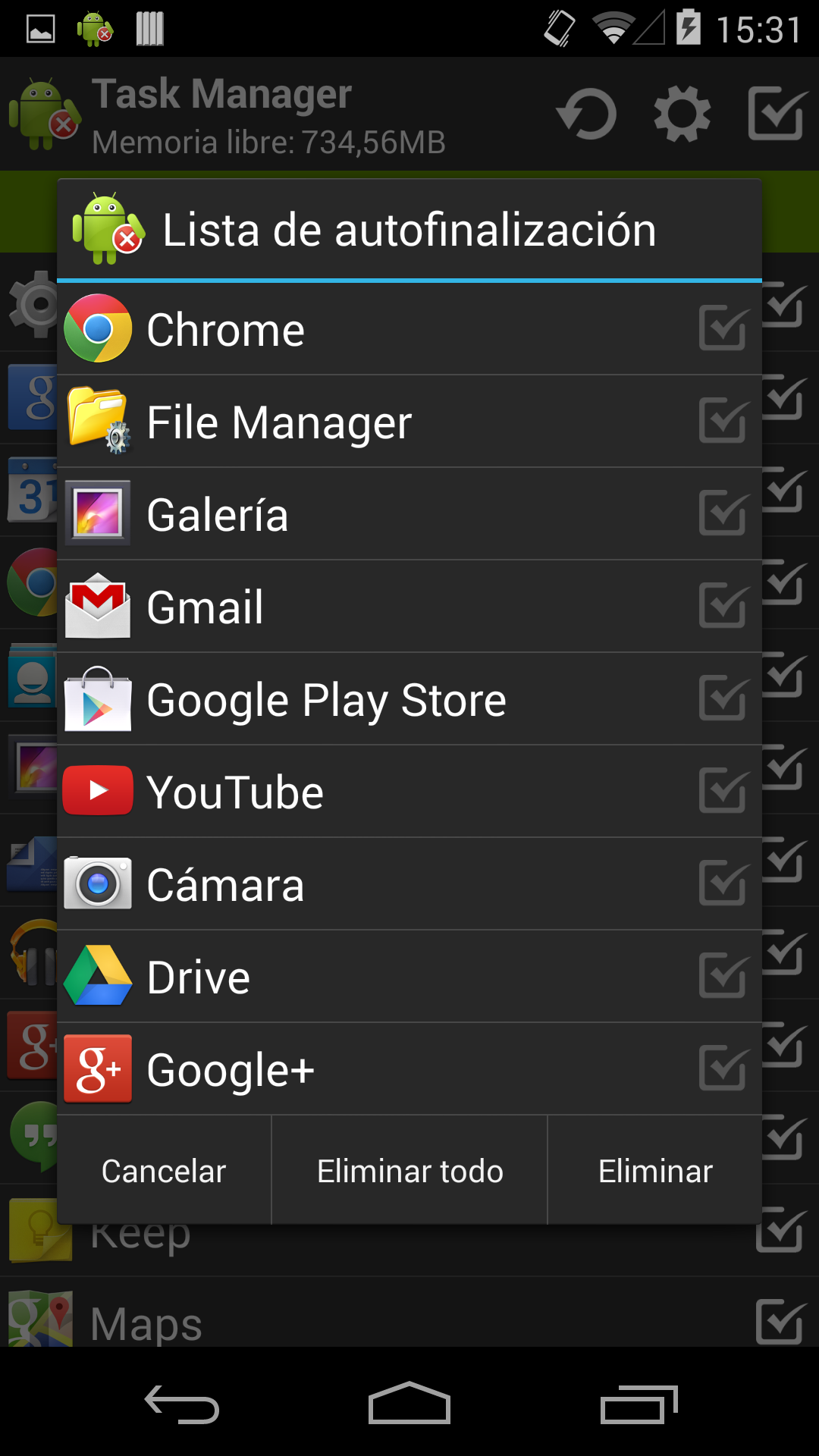Go to the home screen
The image size is (819, 1456).
(x=409, y=1404)
